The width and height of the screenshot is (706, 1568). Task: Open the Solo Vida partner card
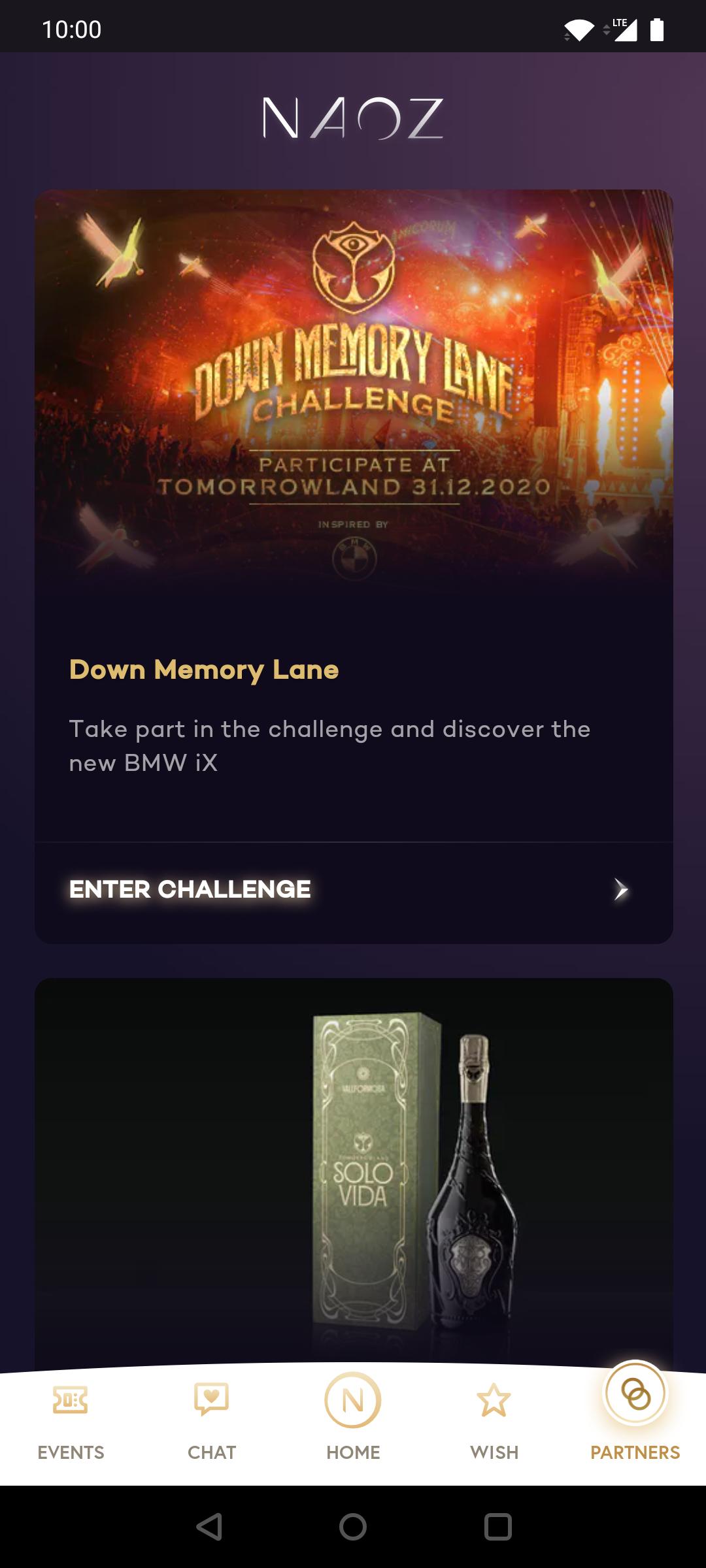[x=353, y=1169]
